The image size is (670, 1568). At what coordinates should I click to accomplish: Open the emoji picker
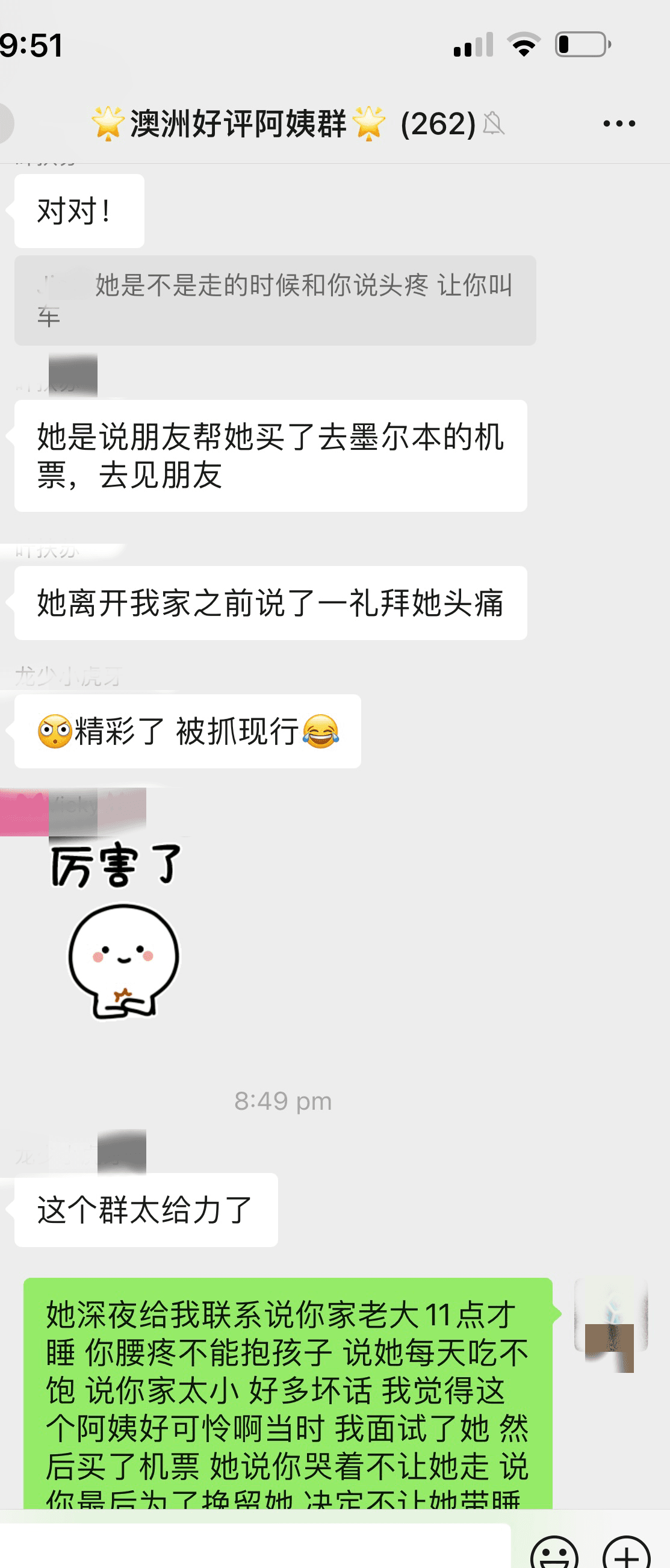pyautogui.click(x=554, y=1554)
